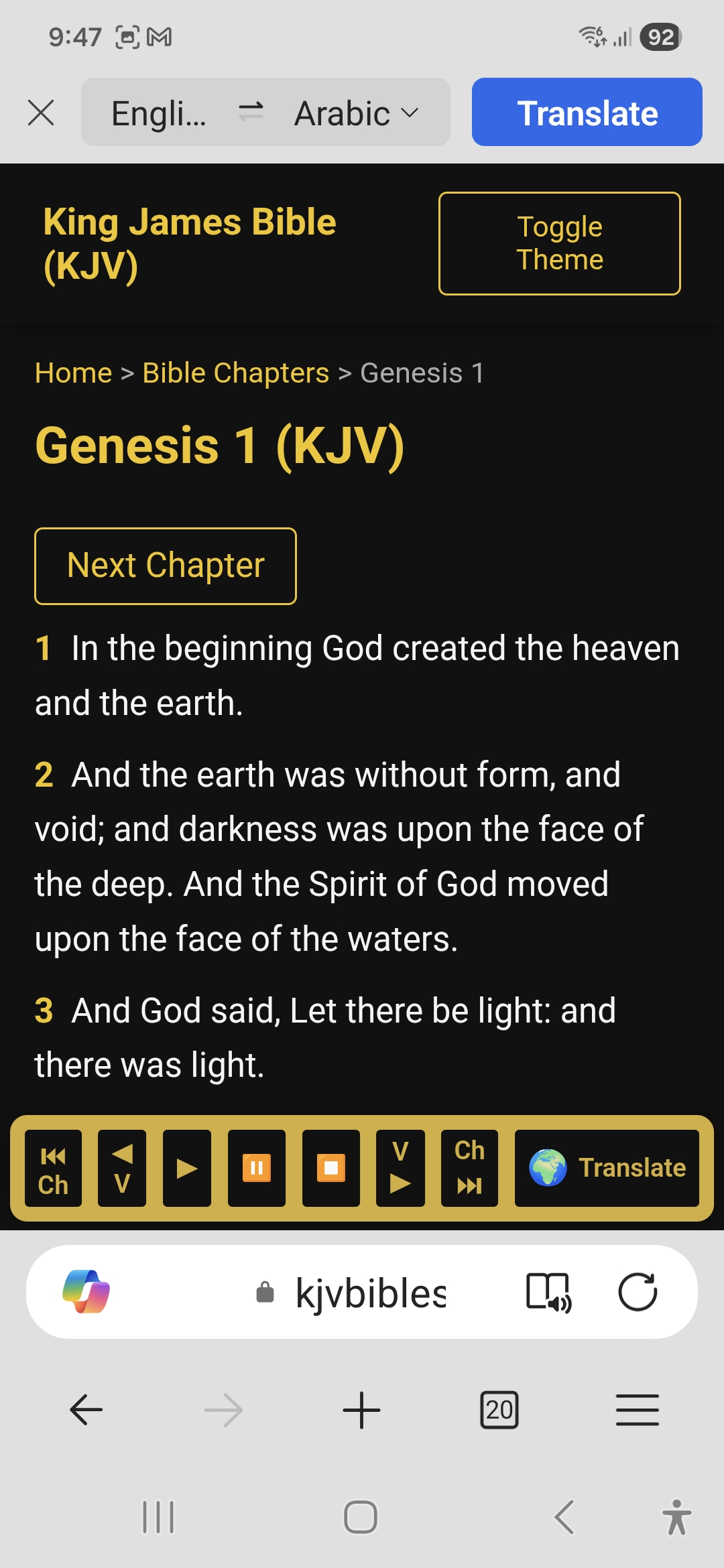Skip to previous chapter in audio player
The image size is (724, 1568).
click(54, 1168)
